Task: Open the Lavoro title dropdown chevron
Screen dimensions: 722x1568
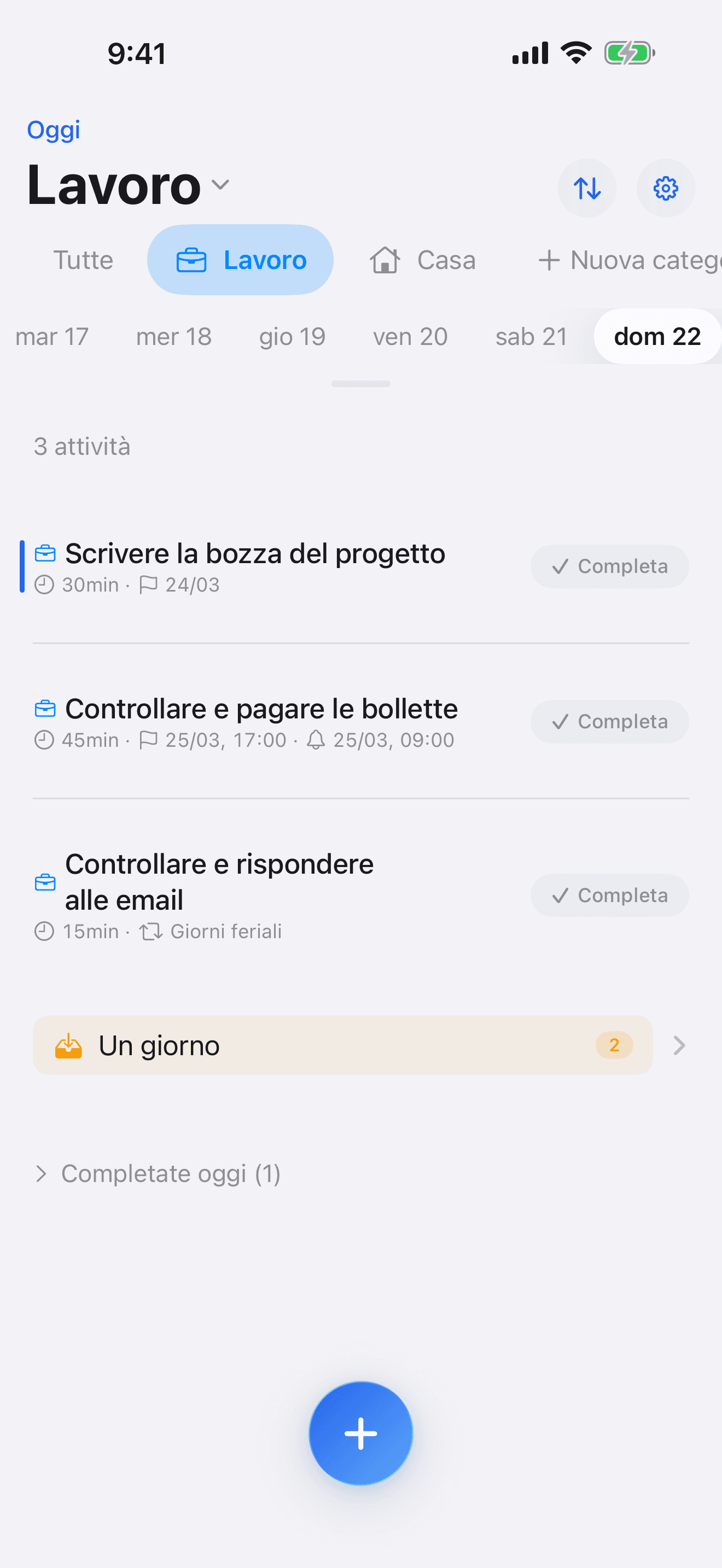Action: (220, 186)
